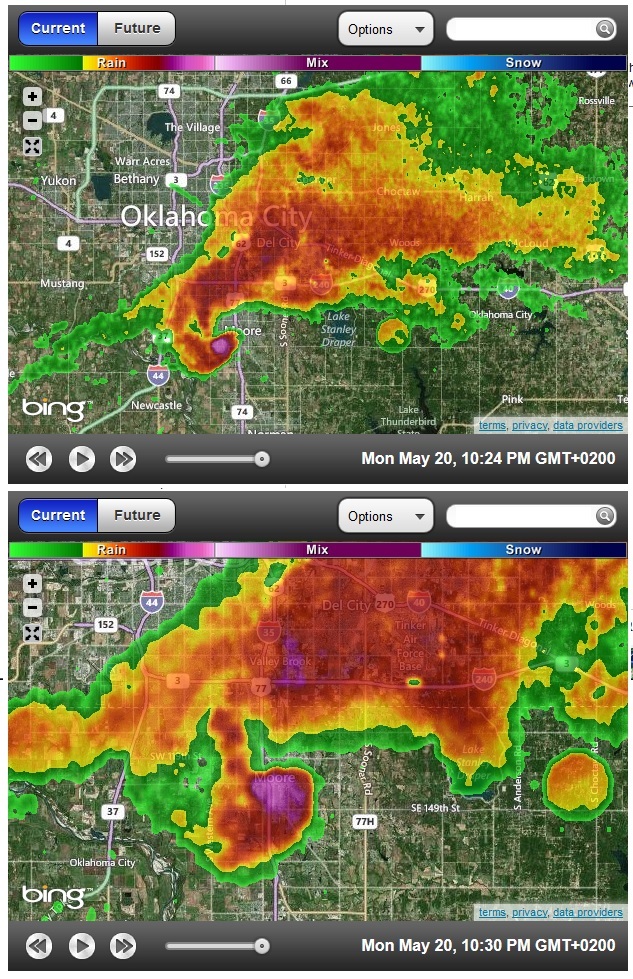Open Options dropdown in 10:24 PM radar

[x=385, y=29]
